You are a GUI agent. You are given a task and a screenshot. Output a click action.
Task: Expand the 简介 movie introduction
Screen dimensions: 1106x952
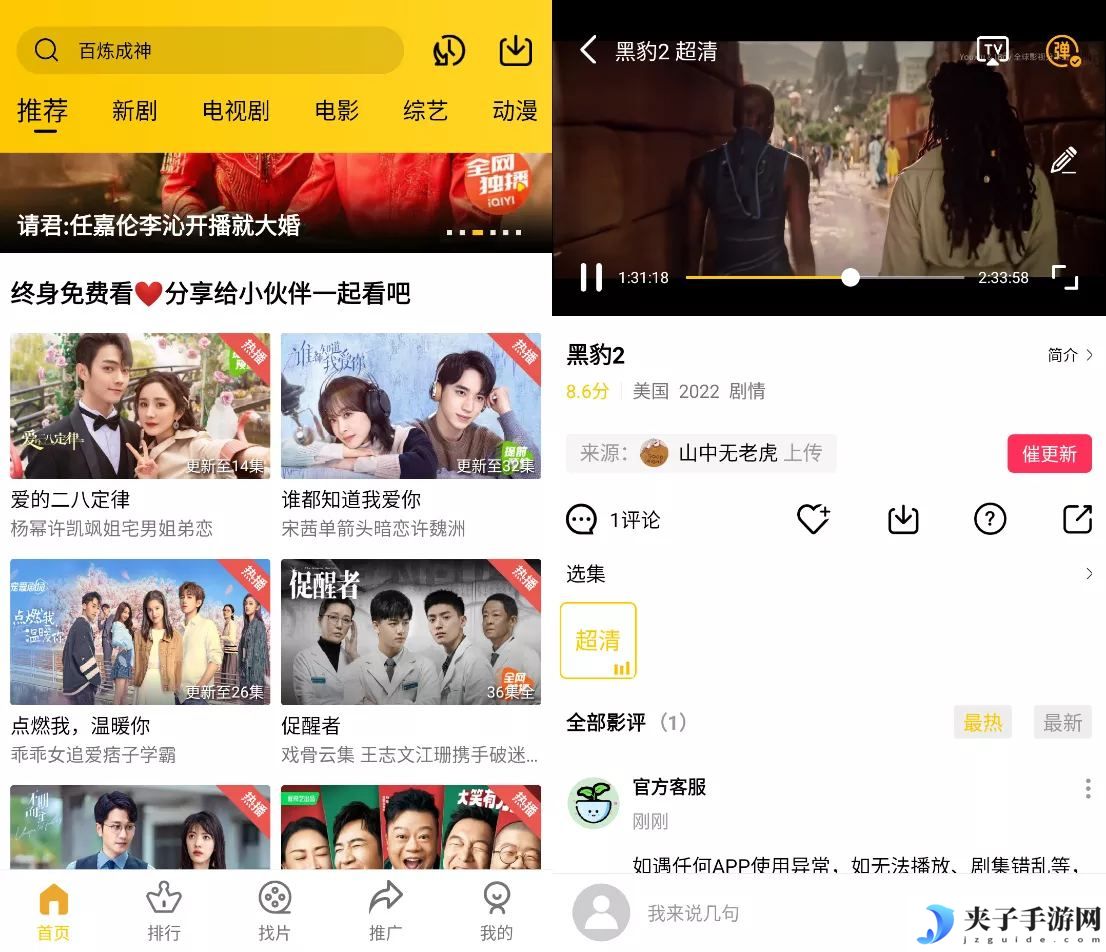1070,355
